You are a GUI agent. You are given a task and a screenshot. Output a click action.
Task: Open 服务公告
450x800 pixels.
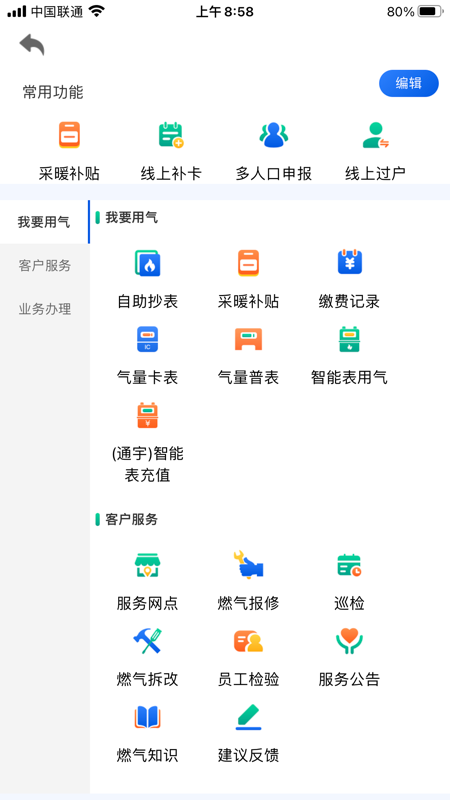349,657
